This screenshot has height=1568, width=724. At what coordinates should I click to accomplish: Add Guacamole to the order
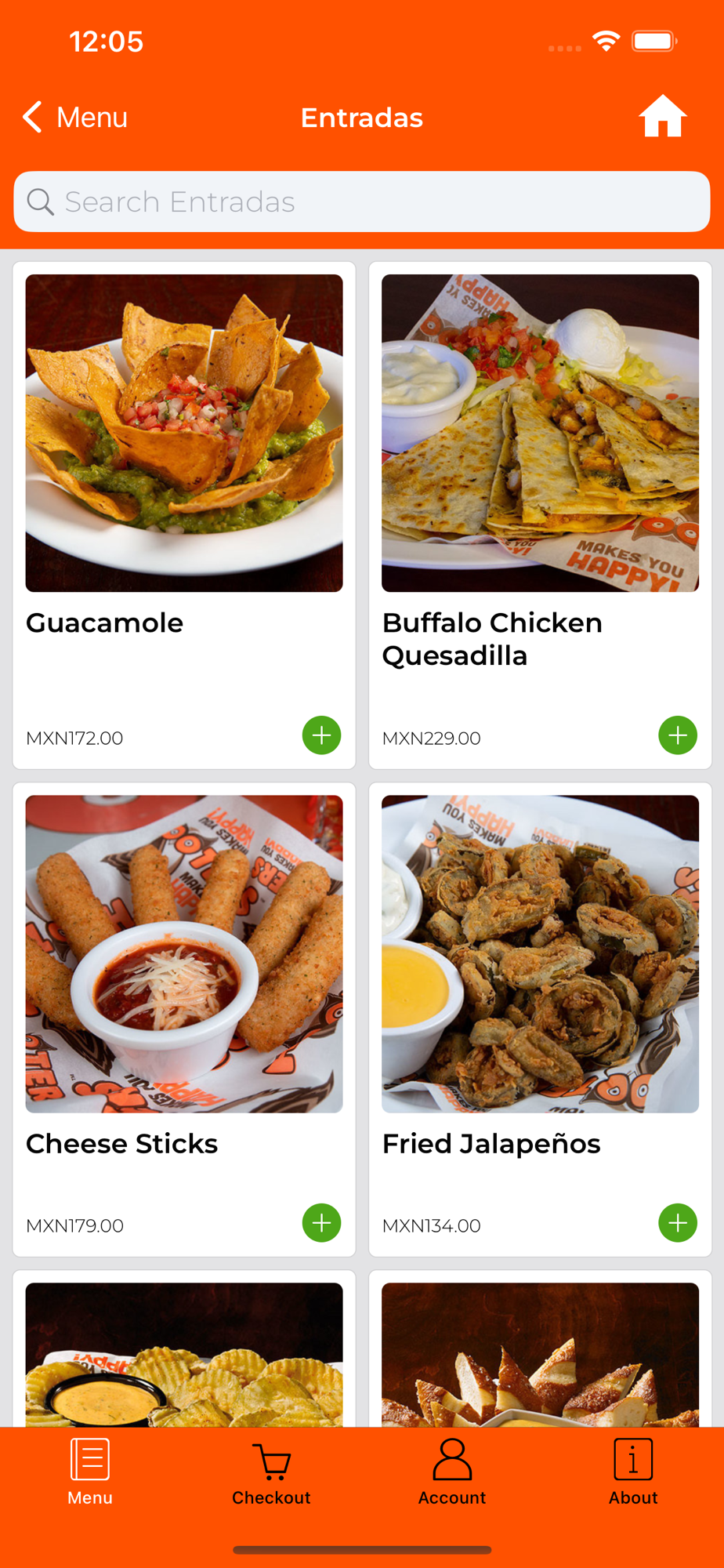[321, 735]
